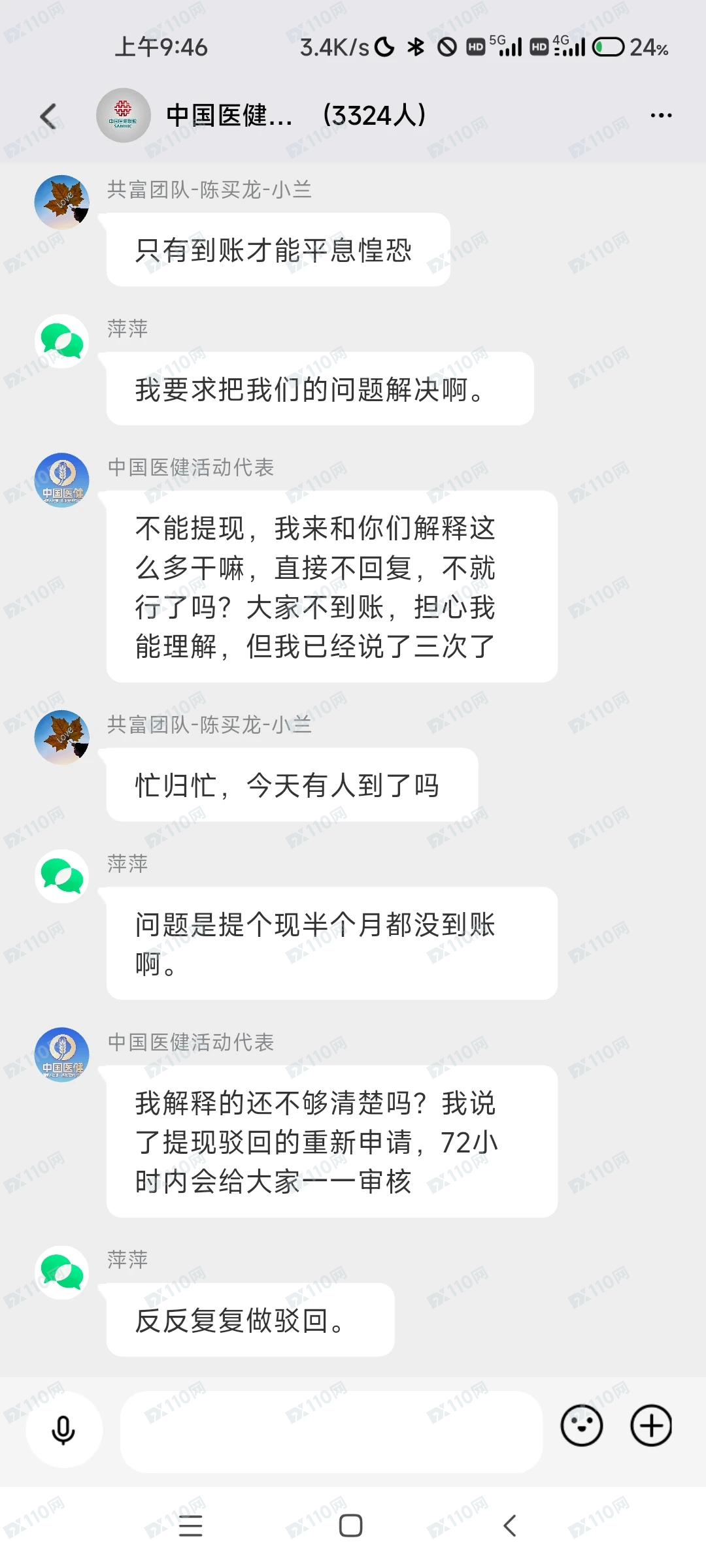Viewport: 706px width, 1568px height.
Task: Tap avatar beside the 不能提现 message
Action: pyautogui.click(x=61, y=480)
